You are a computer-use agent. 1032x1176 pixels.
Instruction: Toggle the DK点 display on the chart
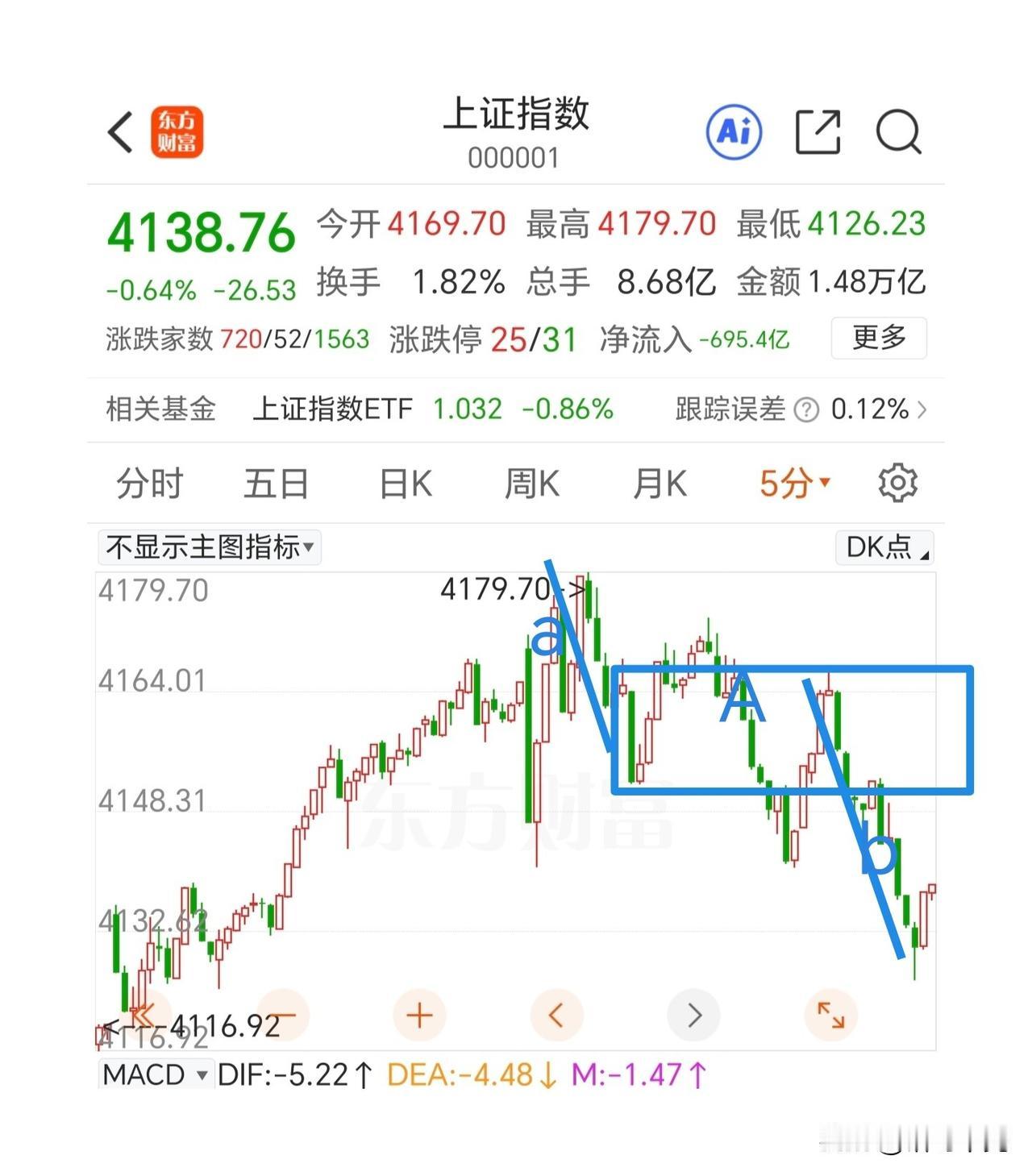884,546
